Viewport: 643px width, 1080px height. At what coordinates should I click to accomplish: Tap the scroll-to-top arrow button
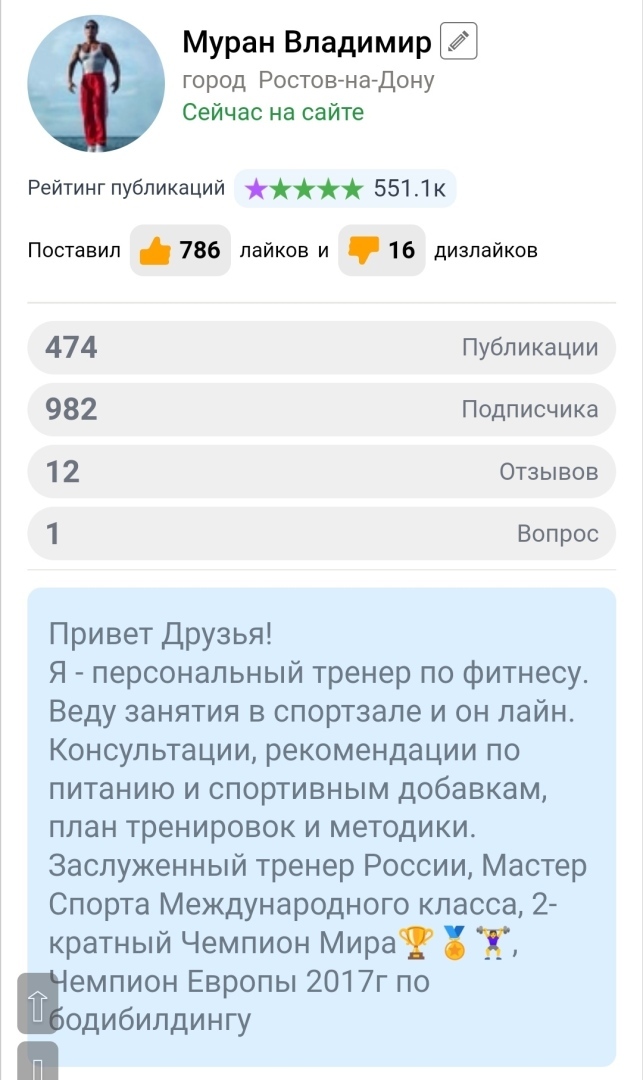click(x=37, y=1003)
